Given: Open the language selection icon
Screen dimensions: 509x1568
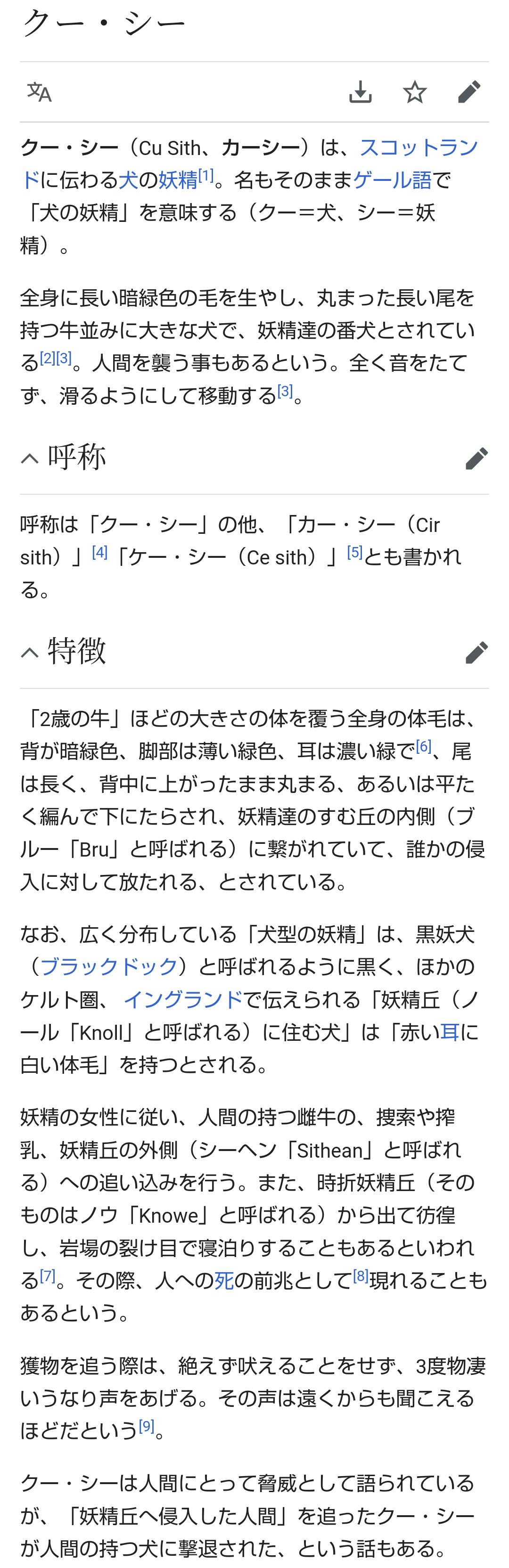Looking at the screenshot, I should 40,92.
